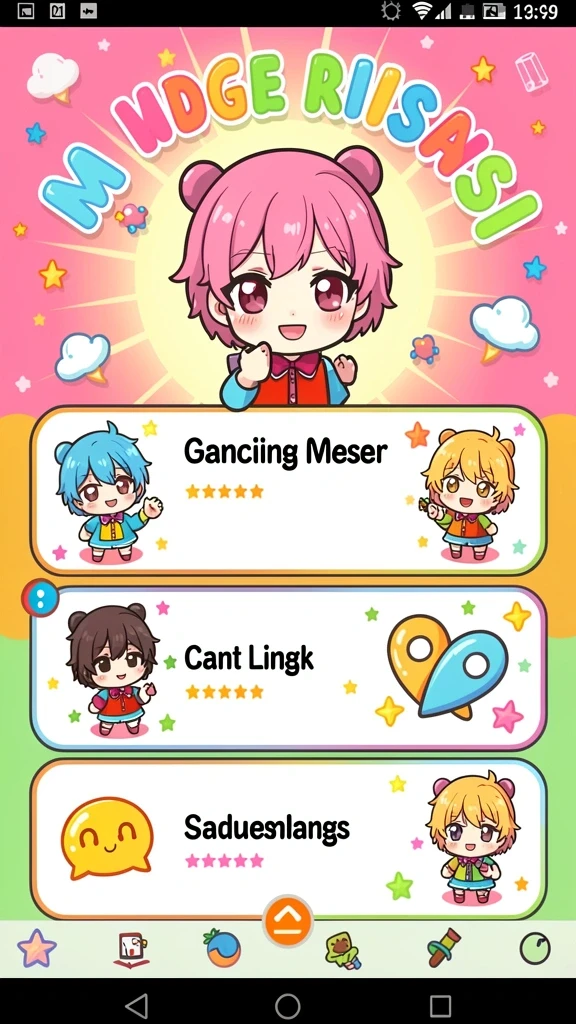
Task: Open the Saduesnlangs card
Action: [288, 839]
